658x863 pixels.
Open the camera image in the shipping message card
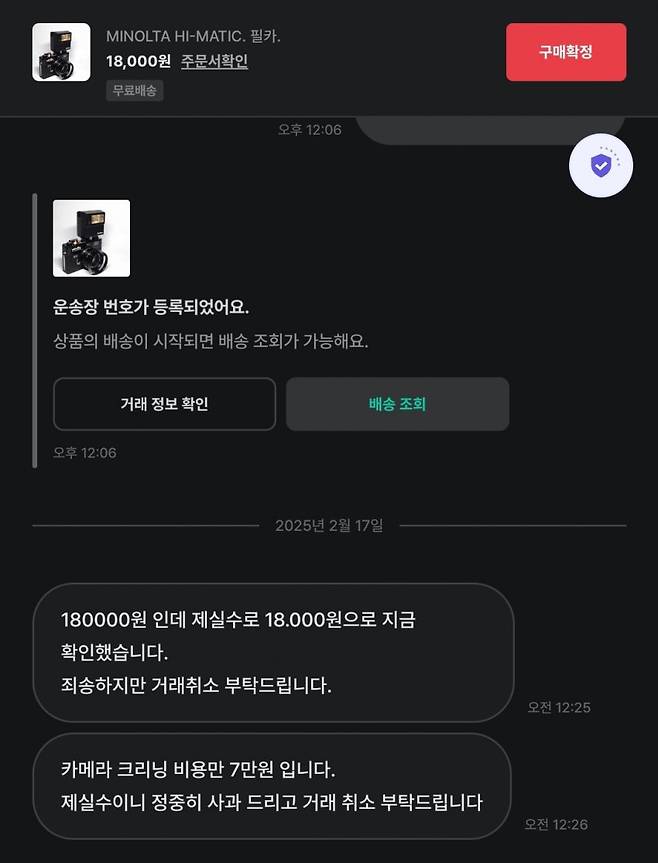[91, 238]
